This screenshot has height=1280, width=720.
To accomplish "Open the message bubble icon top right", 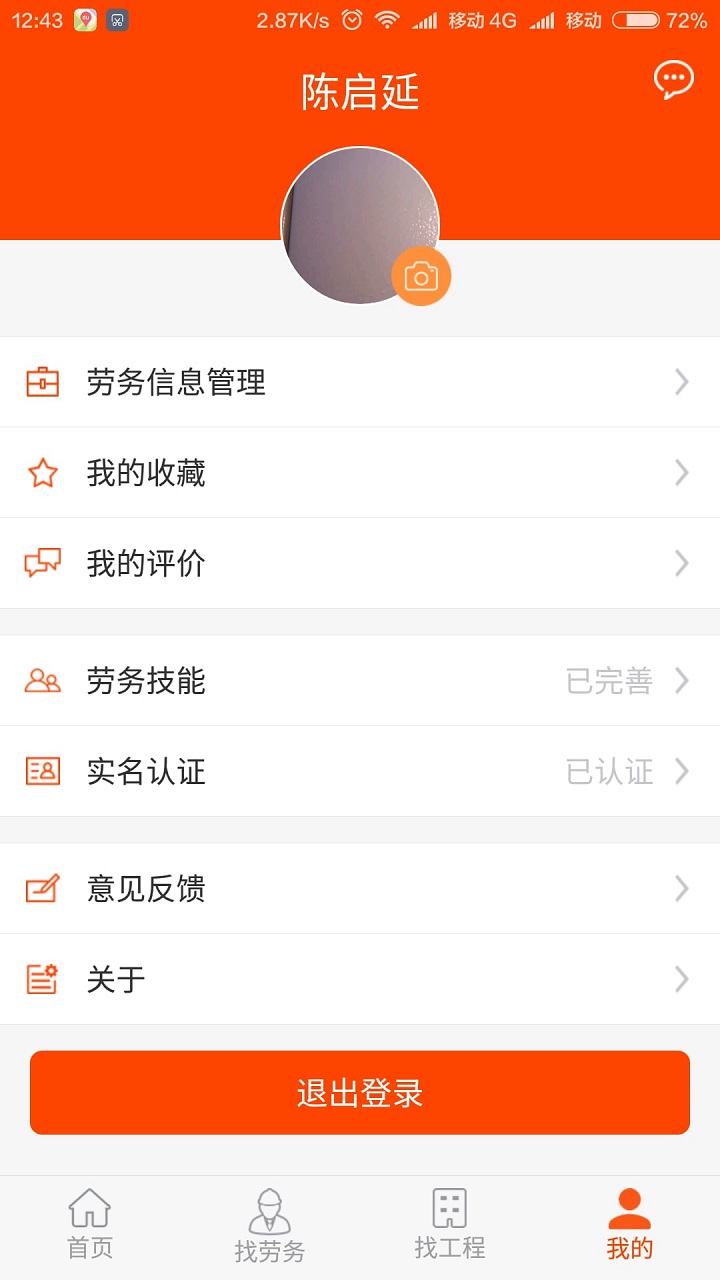I will click(x=673, y=79).
